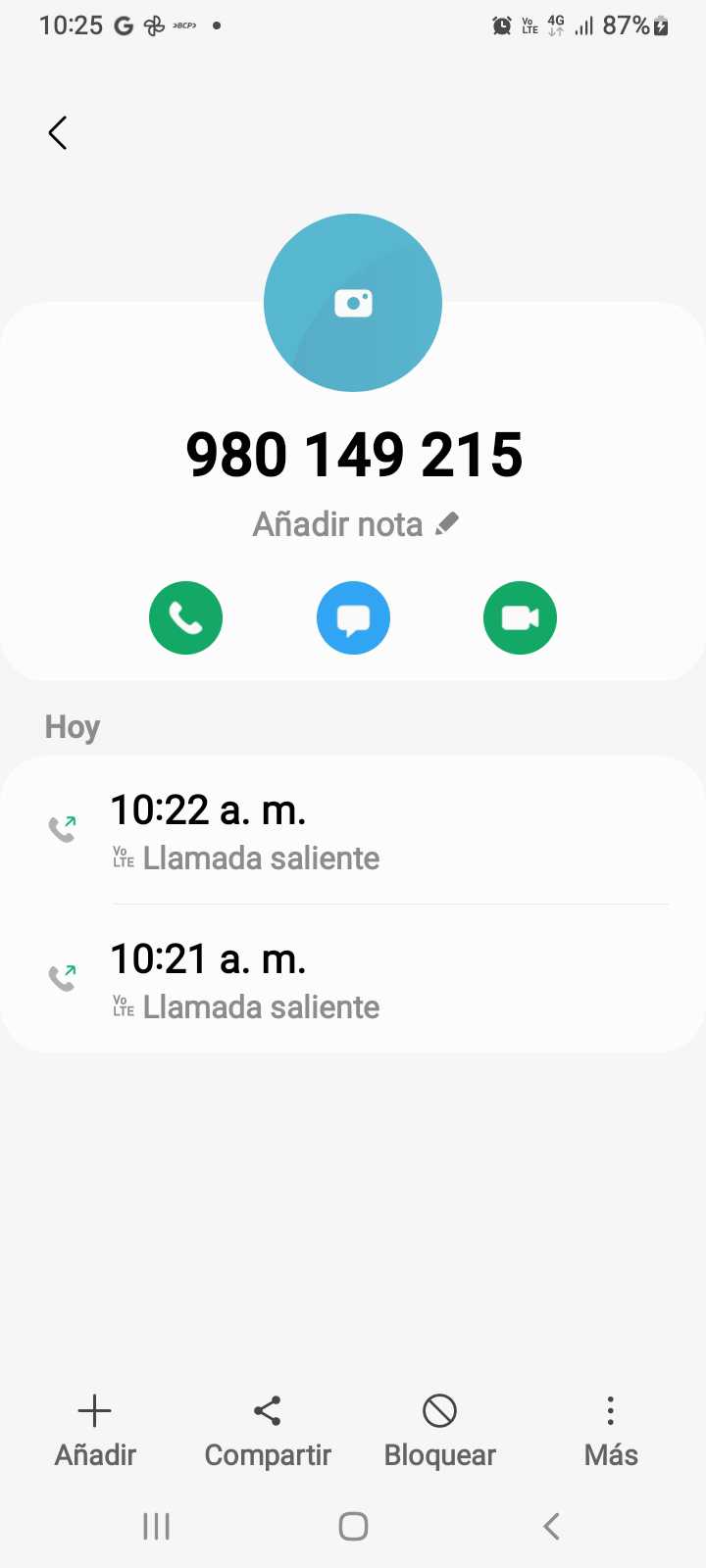Screen dimensions: 706x1568
Task: Call 980 149 215 with the green phone button
Action: pyautogui.click(x=185, y=617)
